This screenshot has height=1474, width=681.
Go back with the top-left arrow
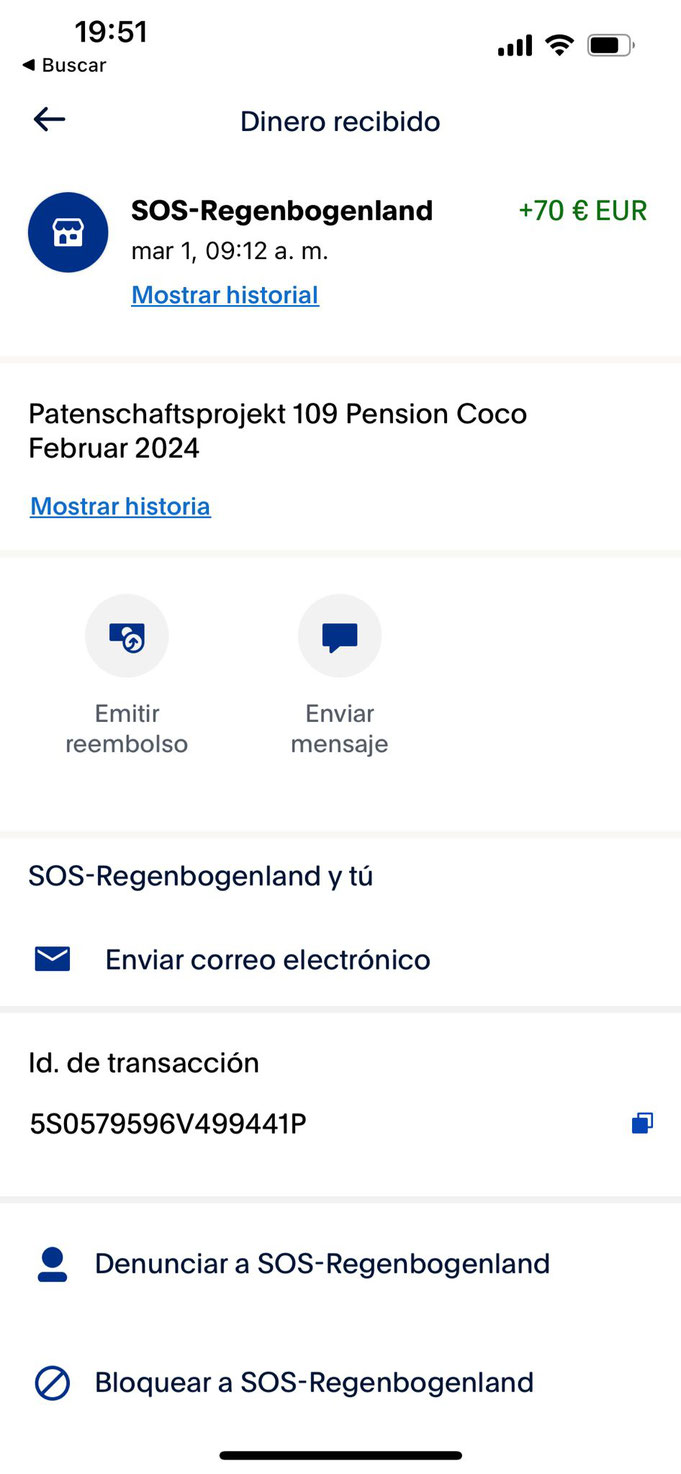pyautogui.click(x=49, y=120)
